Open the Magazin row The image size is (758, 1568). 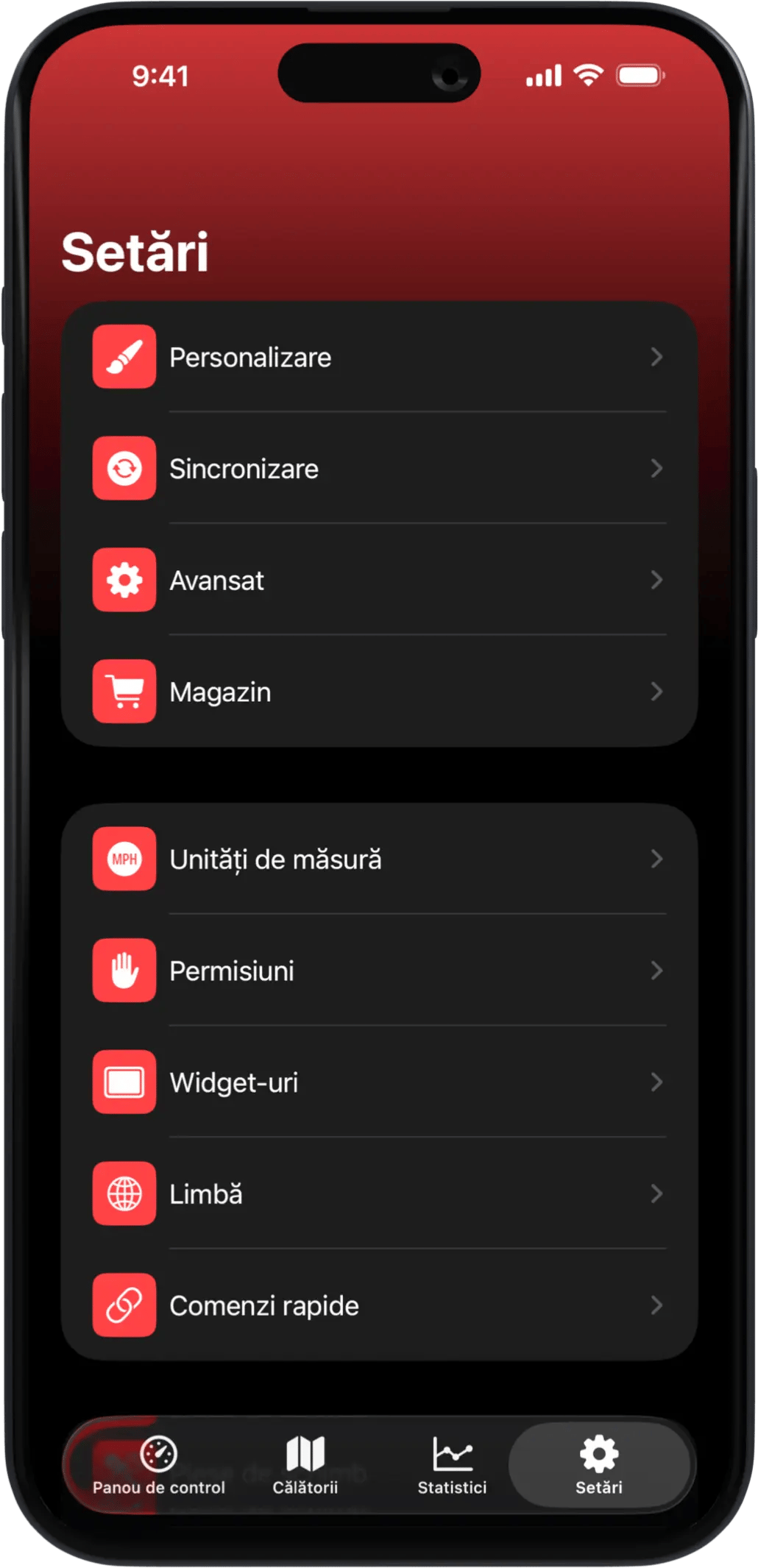pyautogui.click(x=378, y=692)
